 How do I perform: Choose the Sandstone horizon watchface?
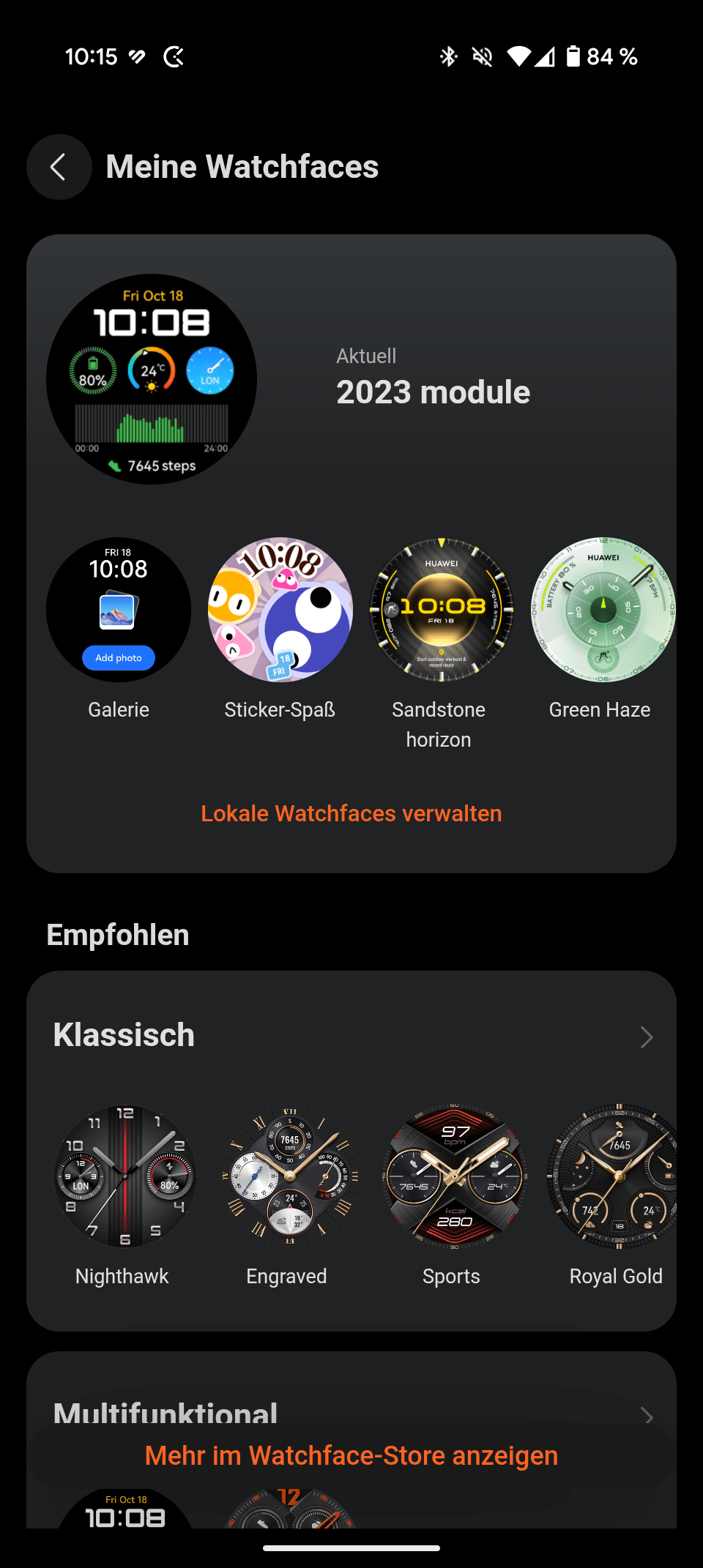(x=441, y=610)
